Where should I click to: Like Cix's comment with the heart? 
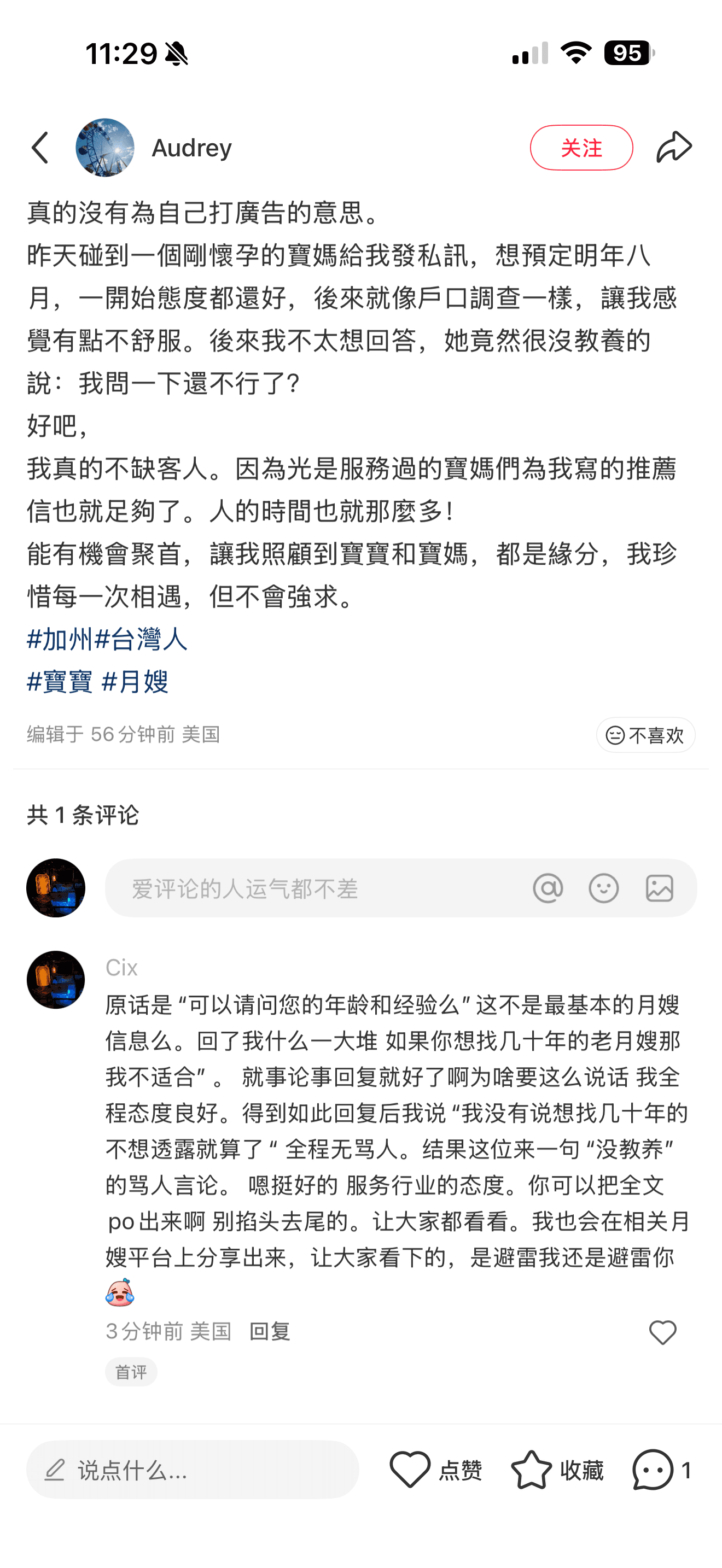[x=662, y=1332]
